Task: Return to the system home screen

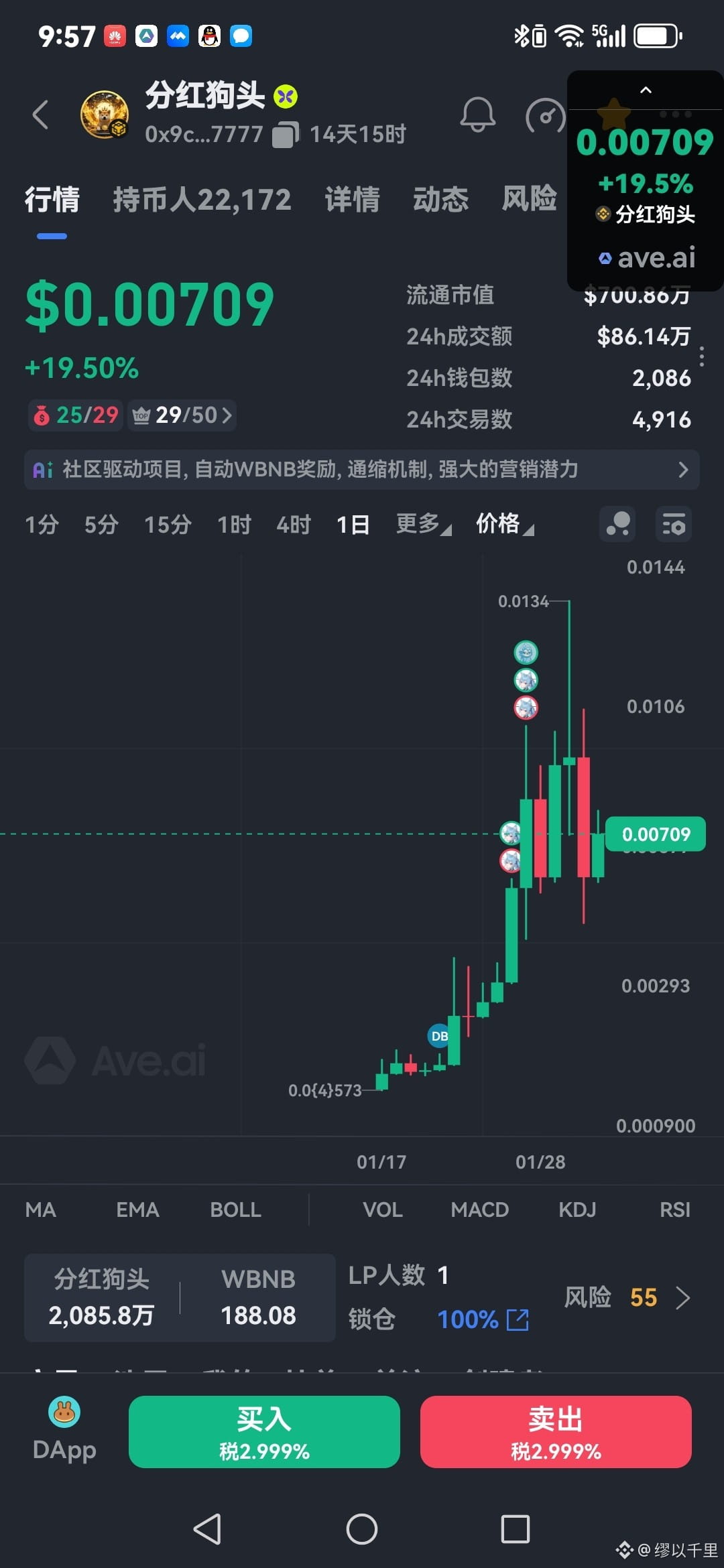Action: click(362, 1529)
